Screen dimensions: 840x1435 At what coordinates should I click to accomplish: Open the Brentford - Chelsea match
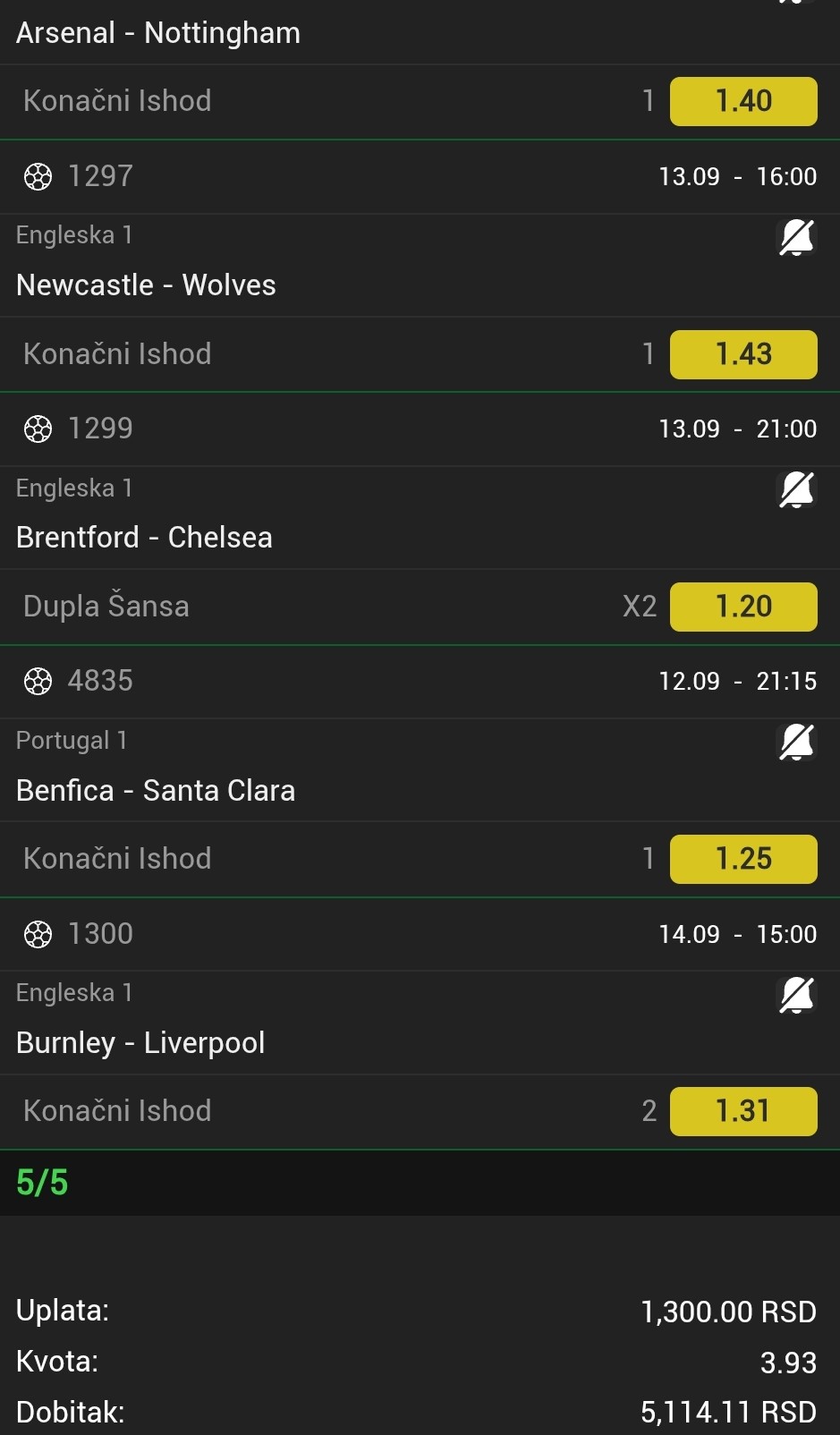pyautogui.click(x=144, y=538)
